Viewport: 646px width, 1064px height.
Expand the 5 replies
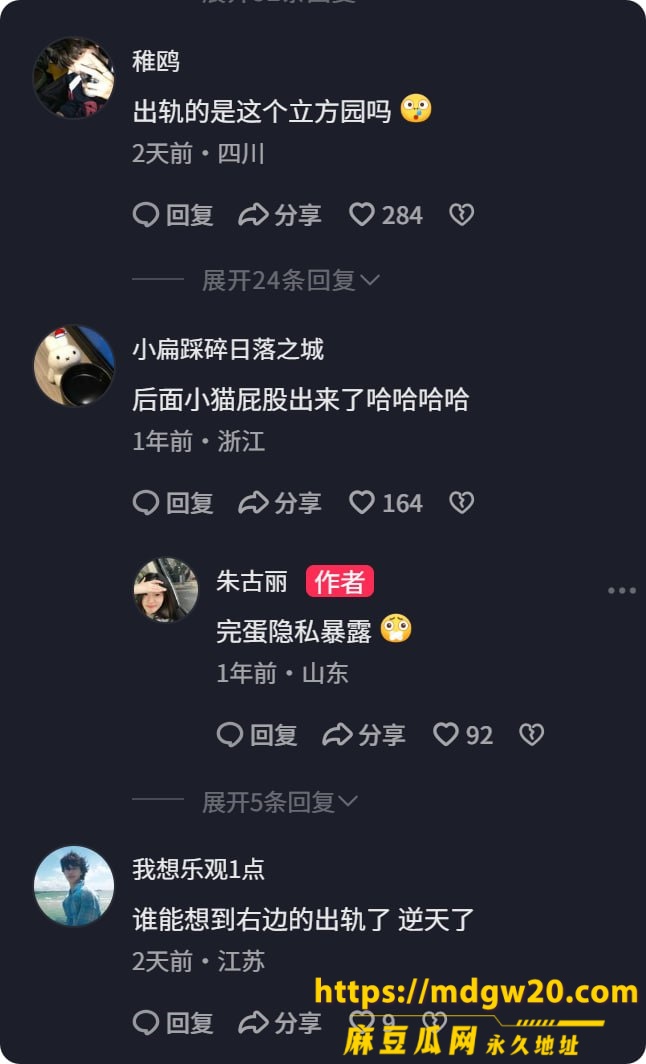[x=280, y=802]
